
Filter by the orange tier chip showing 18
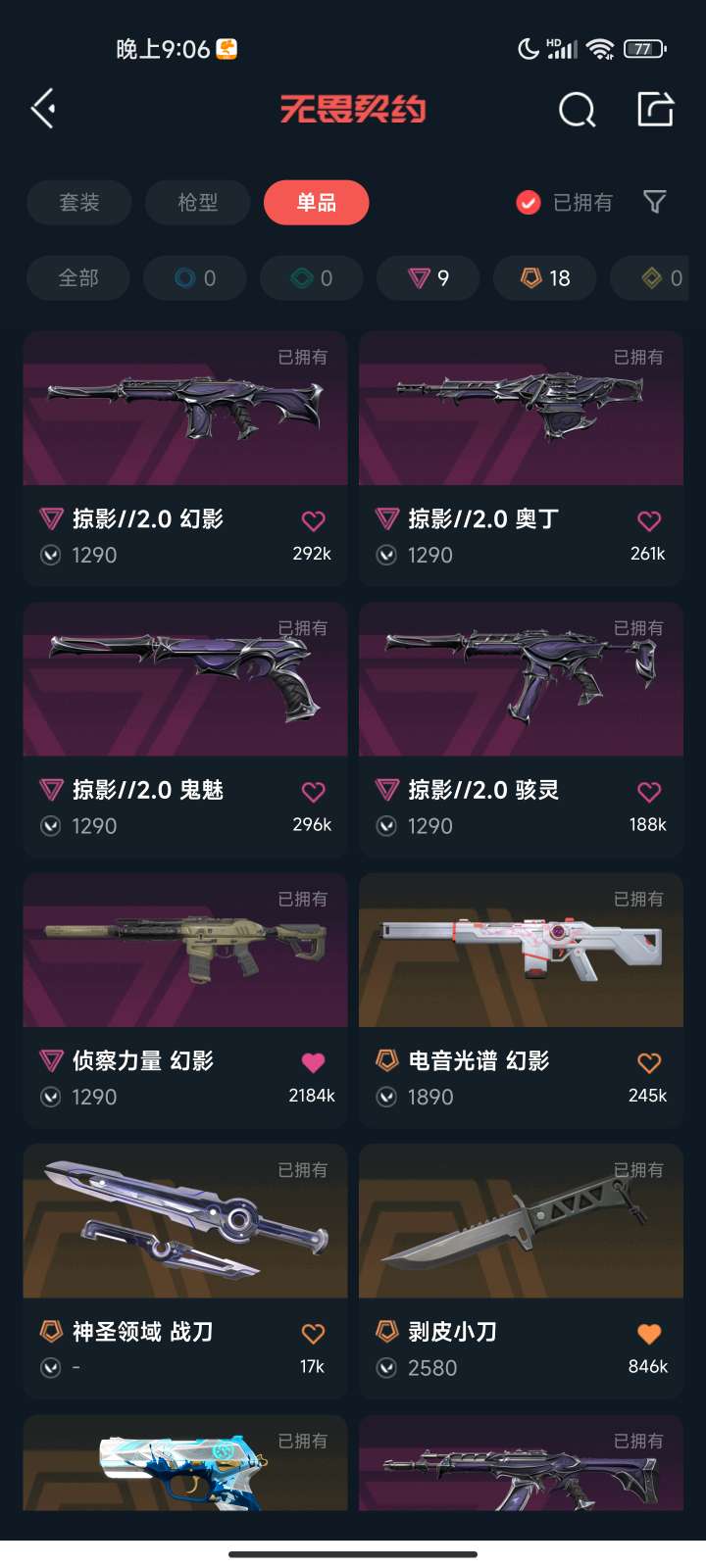click(545, 278)
